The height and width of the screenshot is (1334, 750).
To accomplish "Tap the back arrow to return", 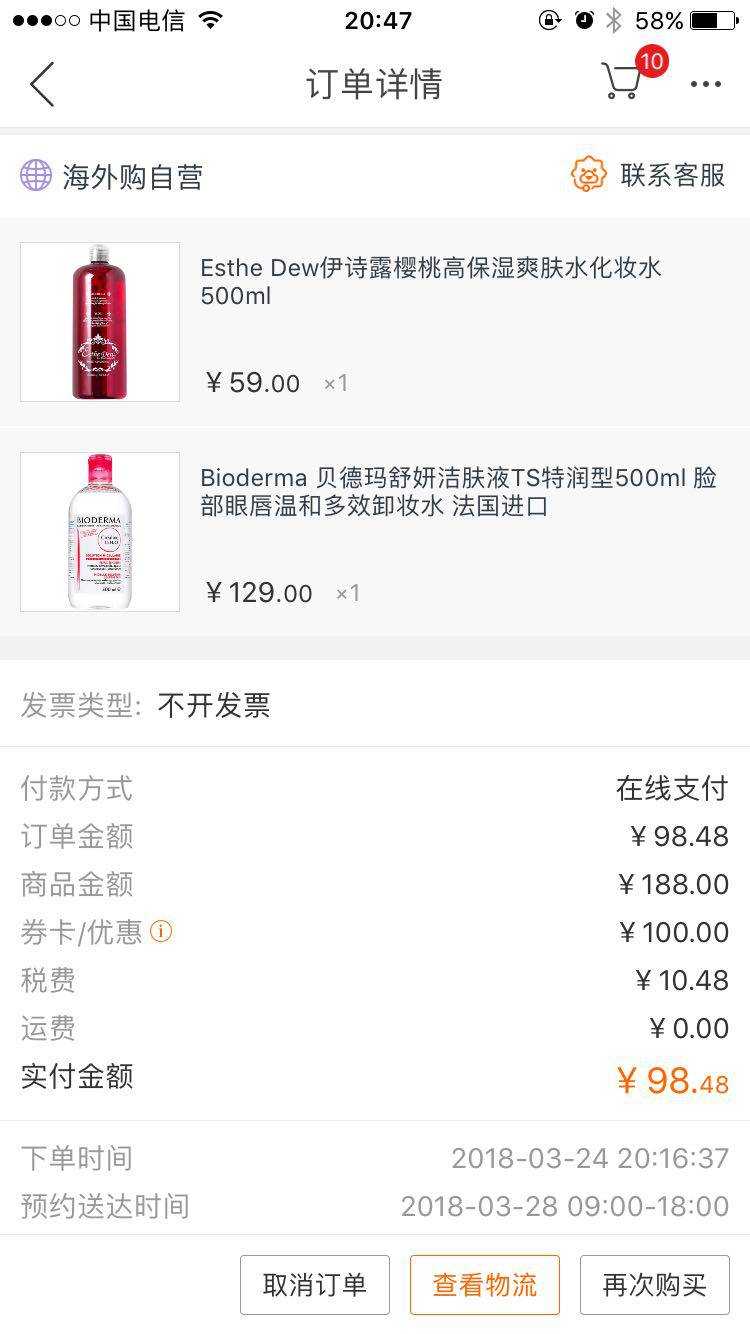I will coord(42,84).
